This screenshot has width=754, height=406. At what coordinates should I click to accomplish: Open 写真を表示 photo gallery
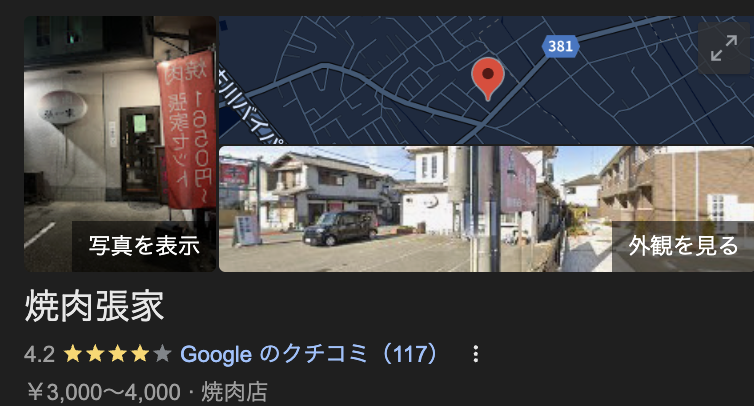click(x=144, y=245)
